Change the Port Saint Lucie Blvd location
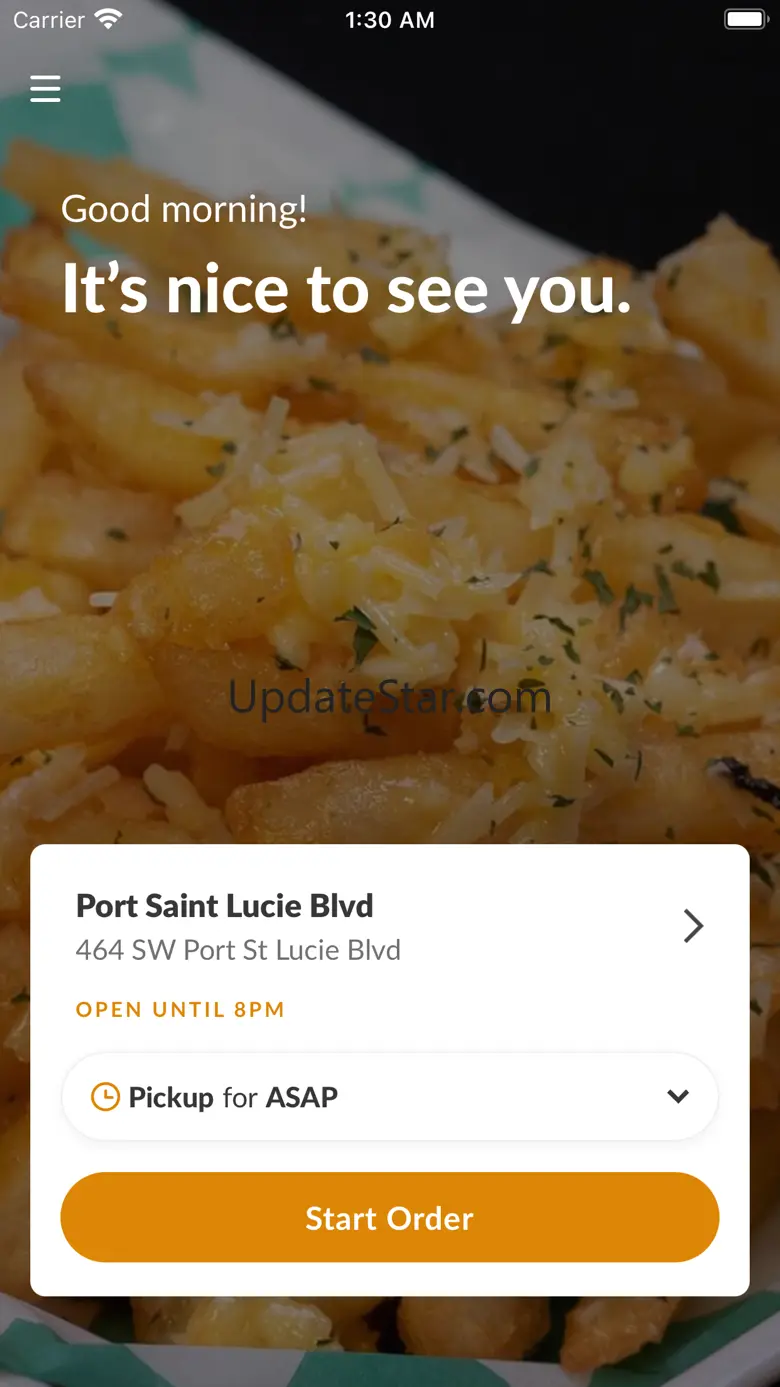 click(692, 926)
